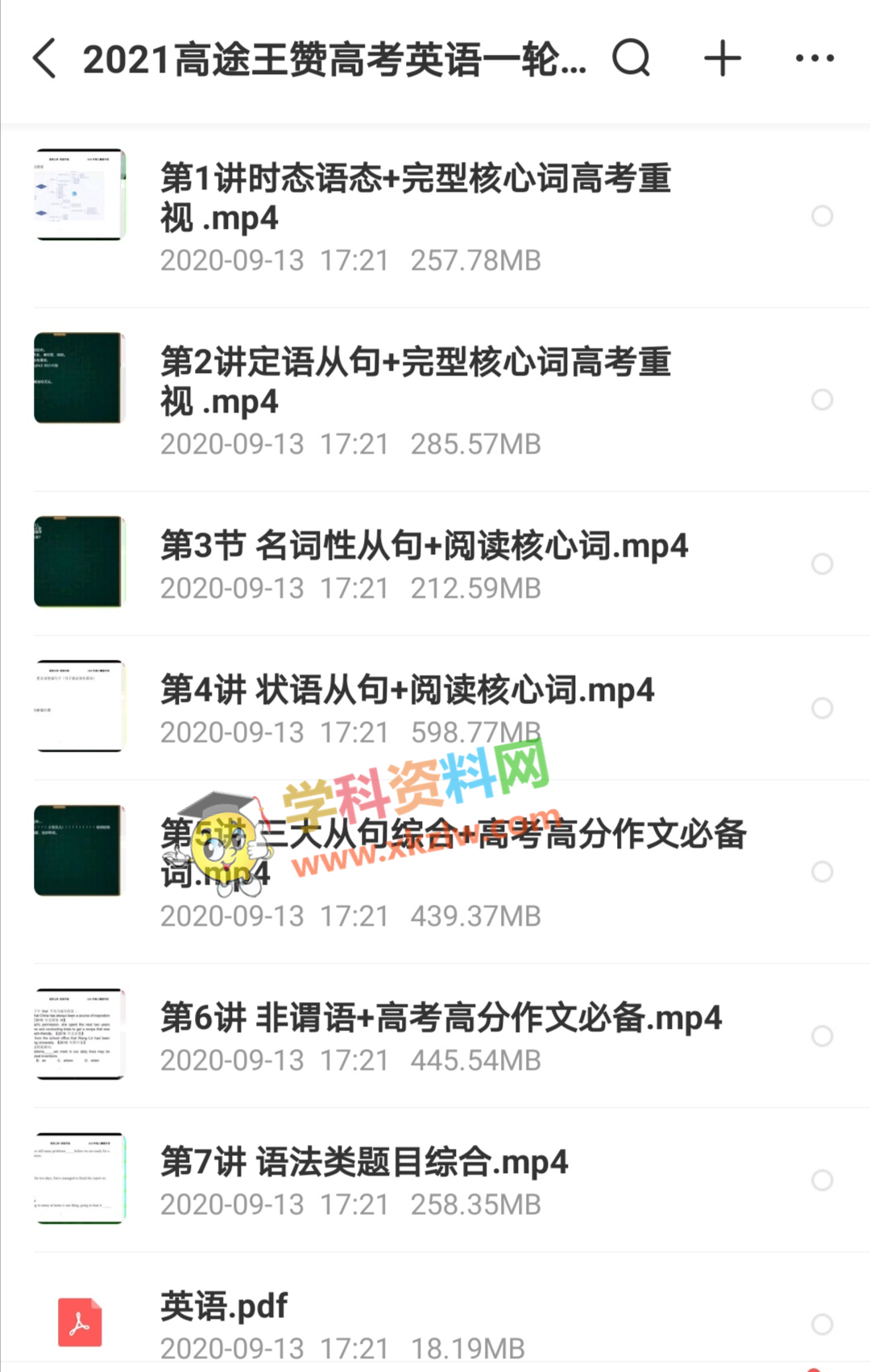Select the 第7讲 file with its circle
The width and height of the screenshot is (870, 1372).
pos(822,1180)
